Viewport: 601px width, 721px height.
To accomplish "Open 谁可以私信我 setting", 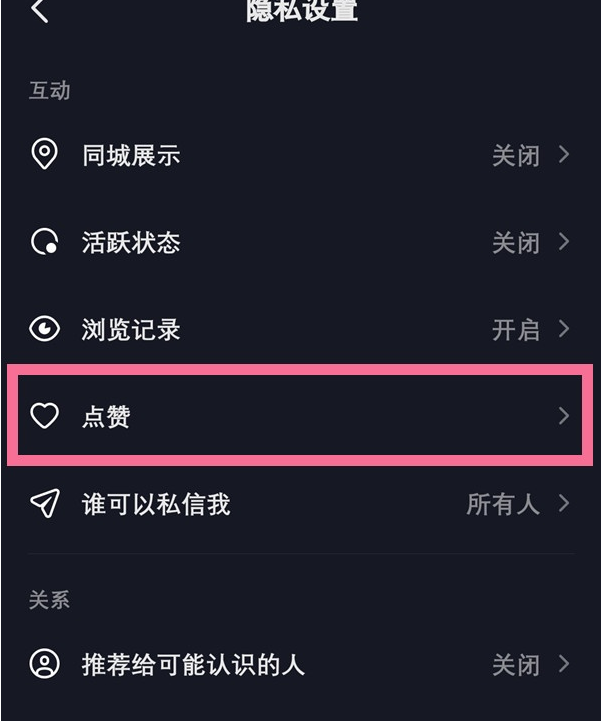I will pos(300,504).
